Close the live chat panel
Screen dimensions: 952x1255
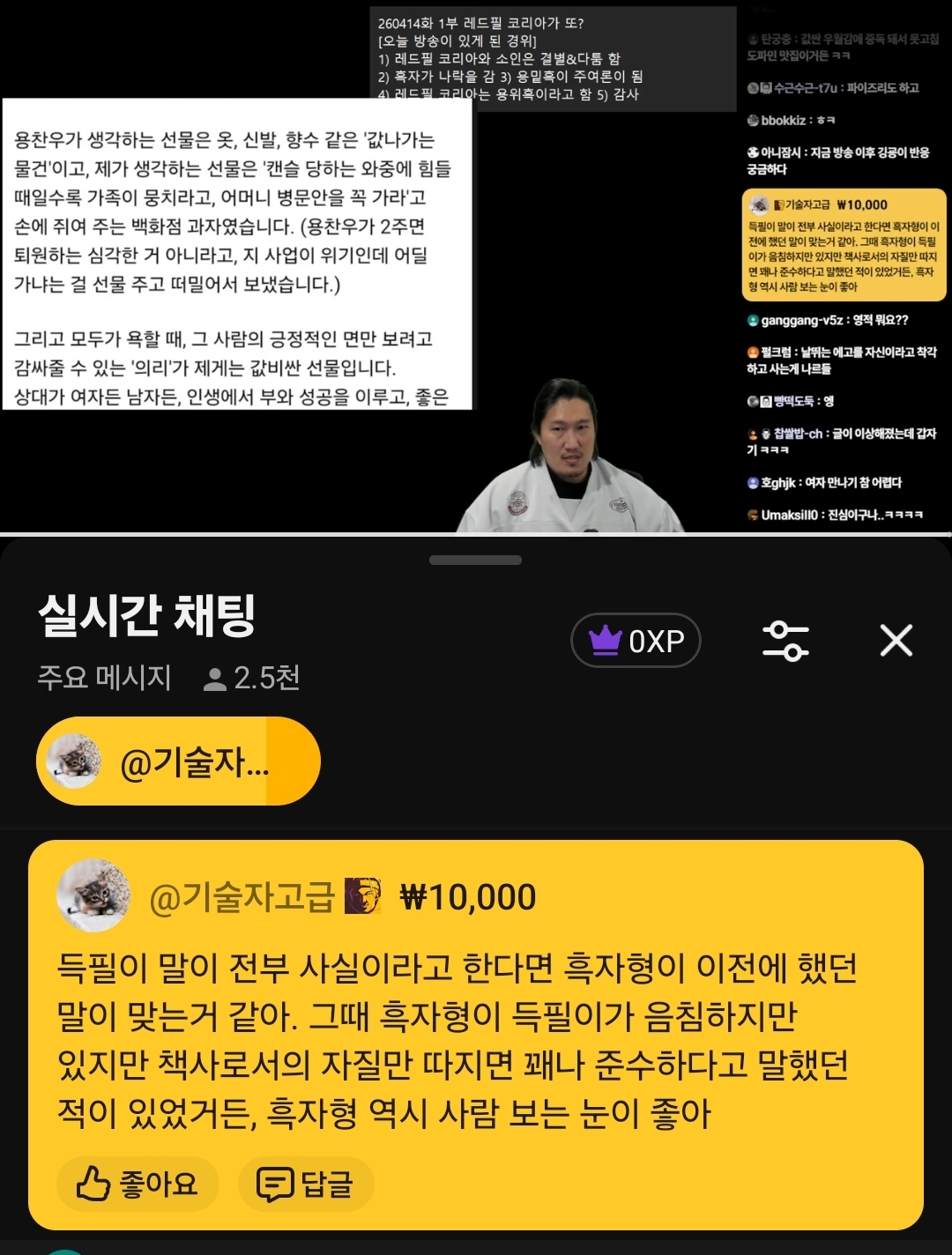tap(896, 641)
